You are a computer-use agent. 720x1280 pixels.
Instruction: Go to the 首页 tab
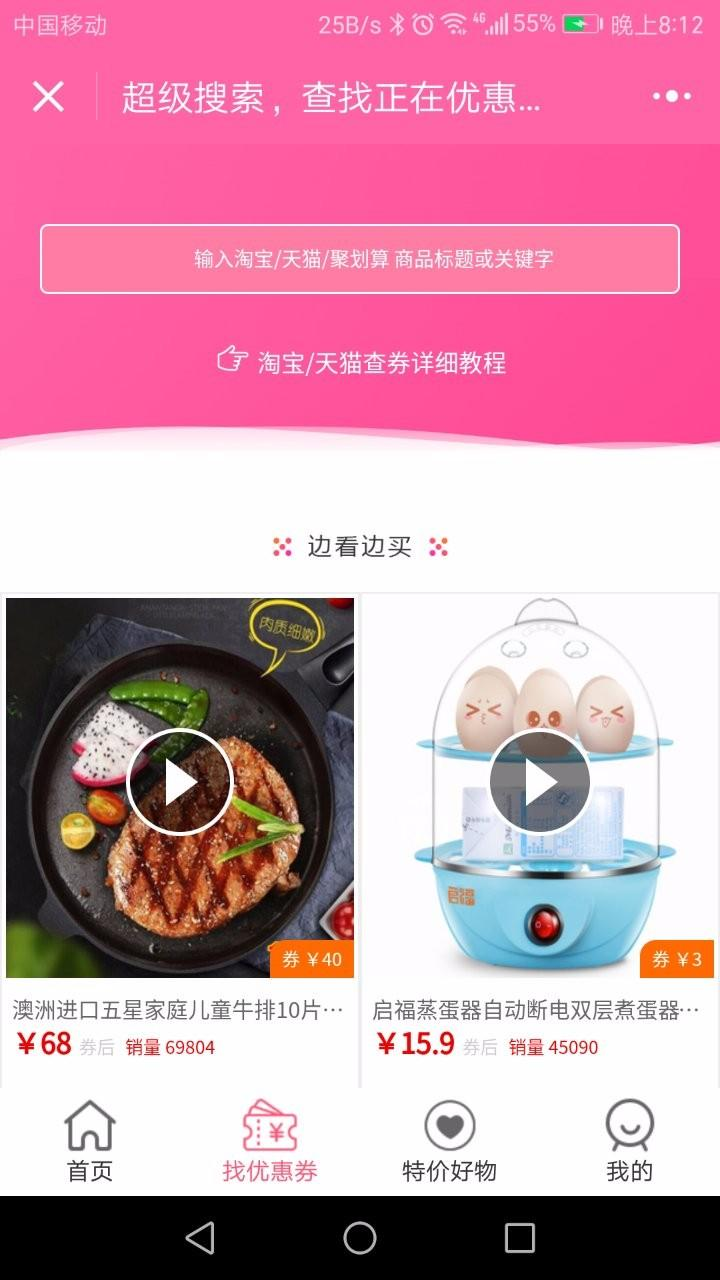pos(90,1142)
